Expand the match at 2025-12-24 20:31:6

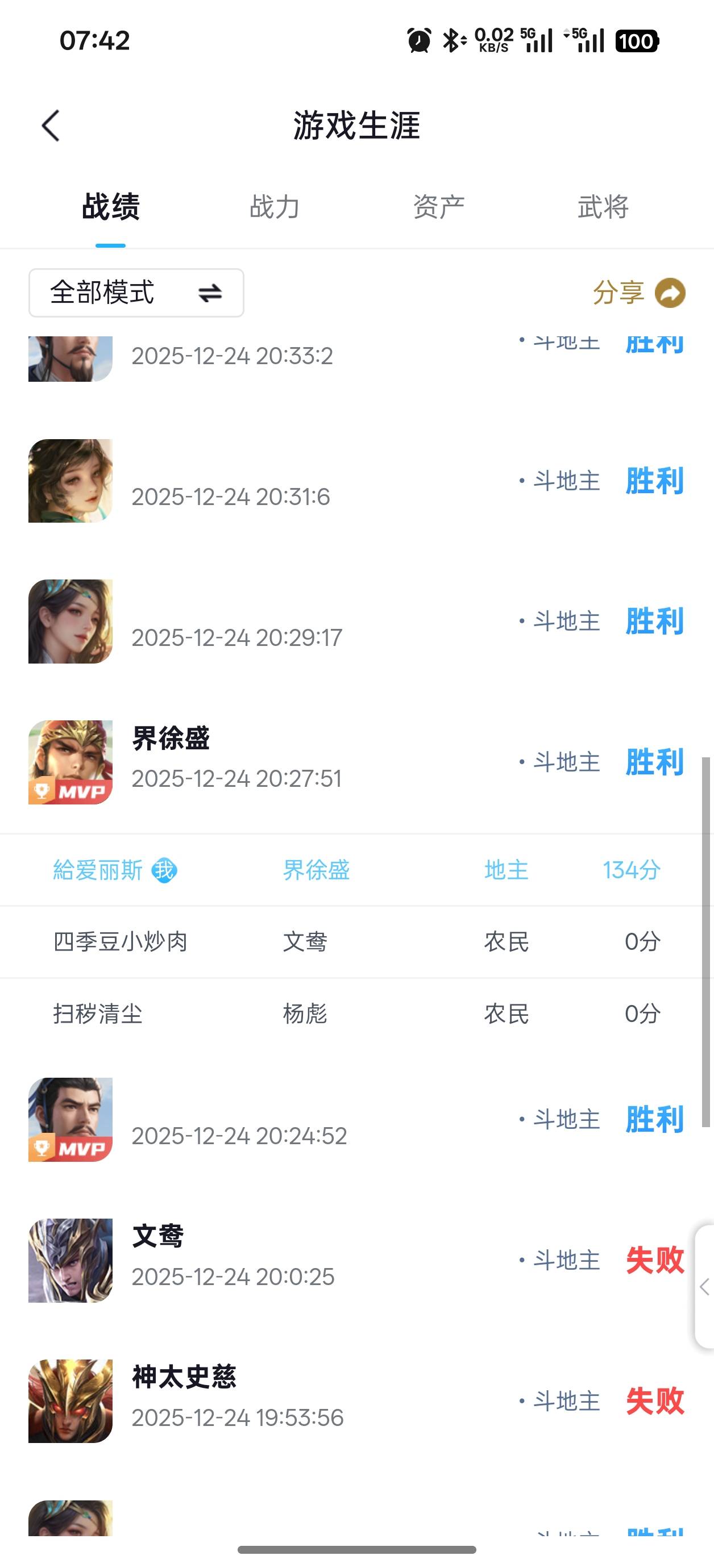click(356, 481)
